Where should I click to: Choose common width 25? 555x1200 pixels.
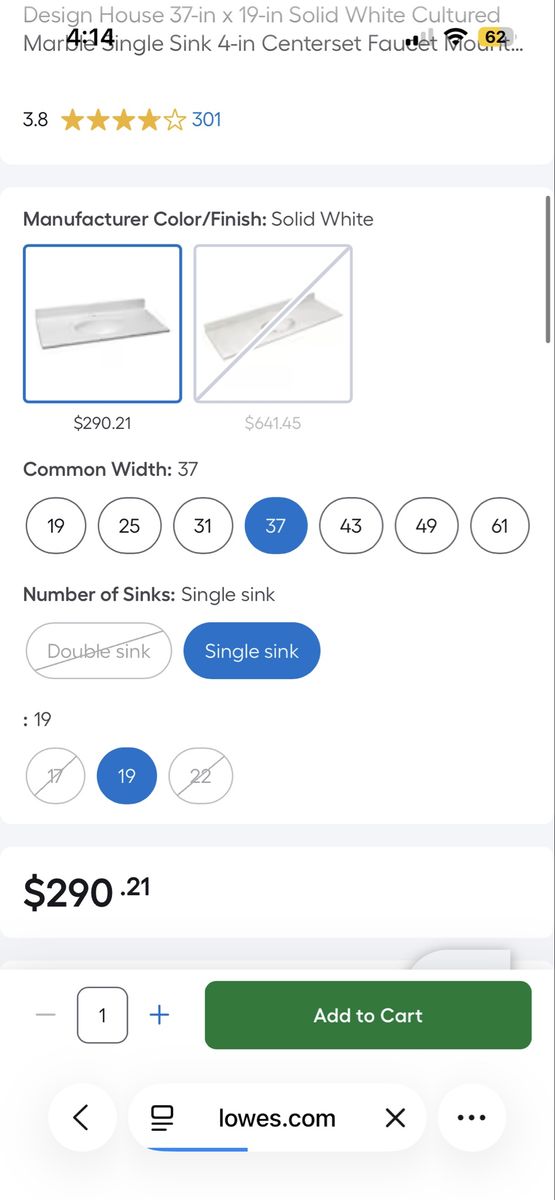pyautogui.click(x=129, y=525)
